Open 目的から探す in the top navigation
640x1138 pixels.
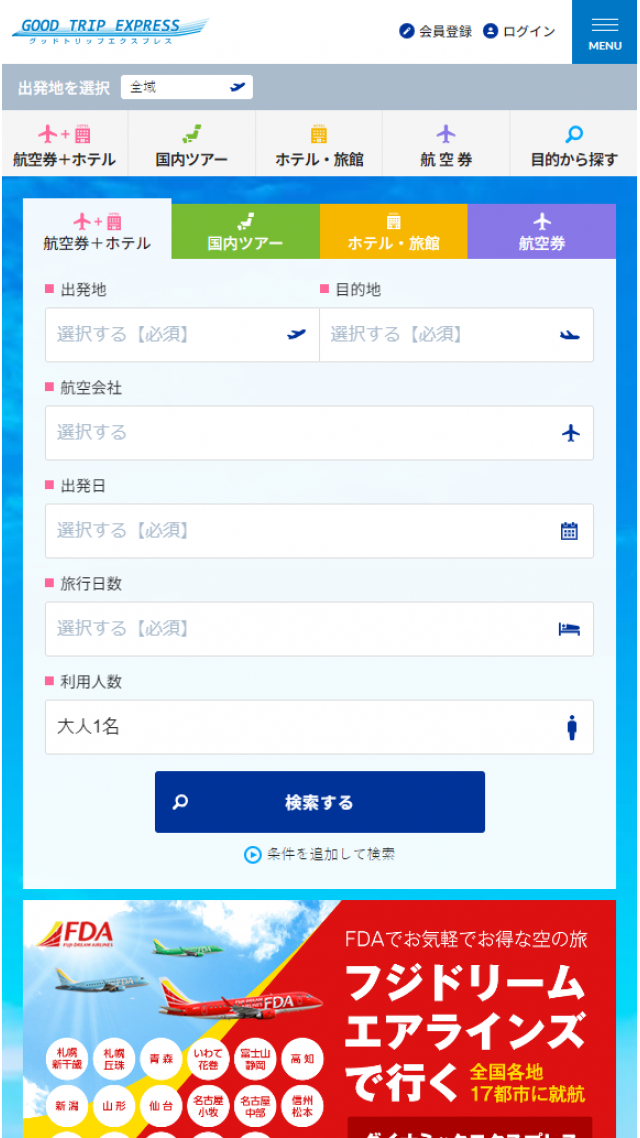click(x=574, y=145)
